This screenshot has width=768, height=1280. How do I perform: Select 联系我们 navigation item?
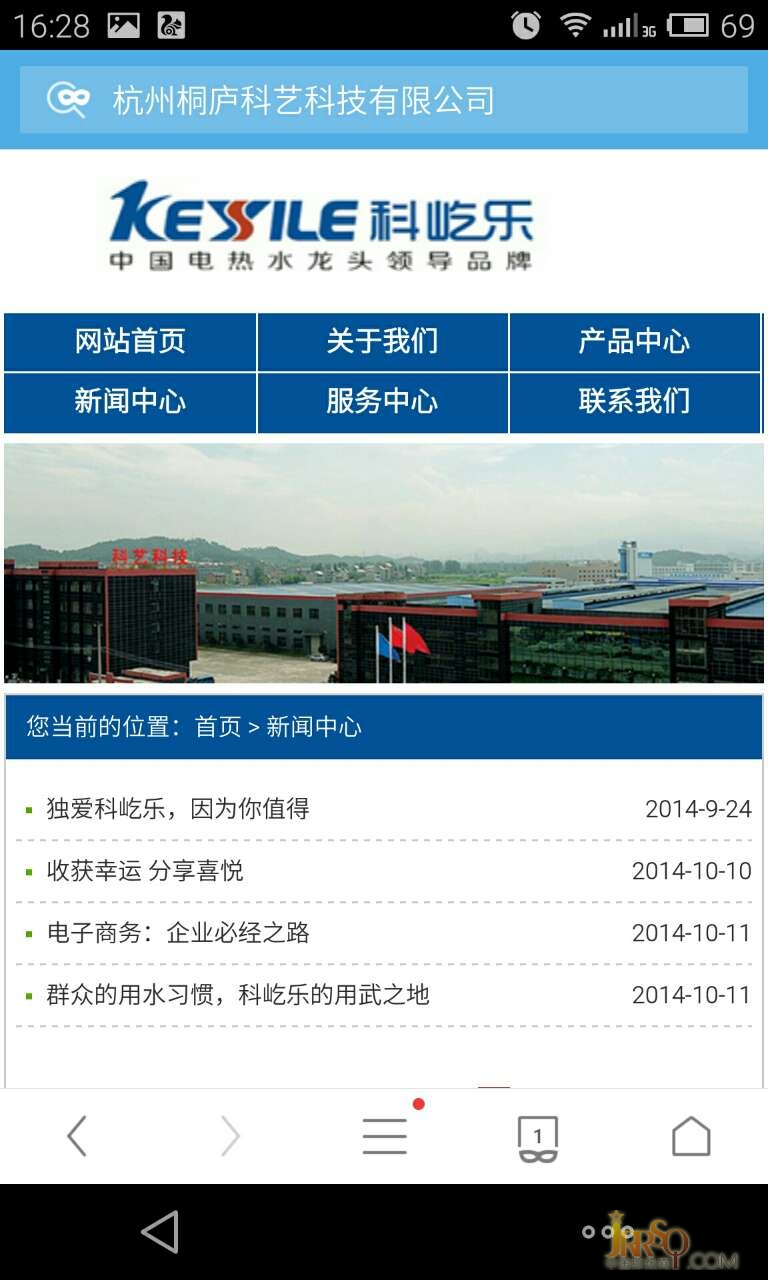click(634, 402)
